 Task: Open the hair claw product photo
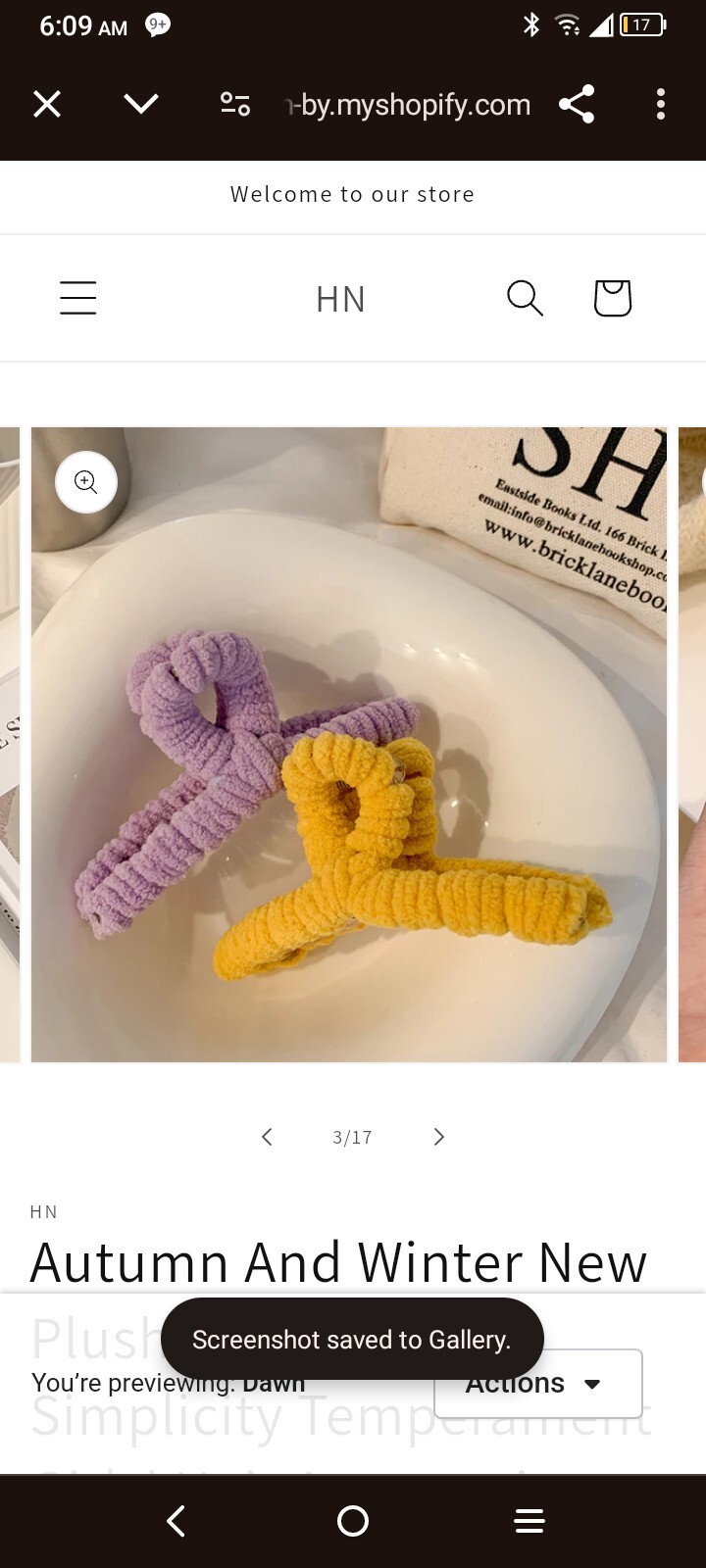point(349,784)
